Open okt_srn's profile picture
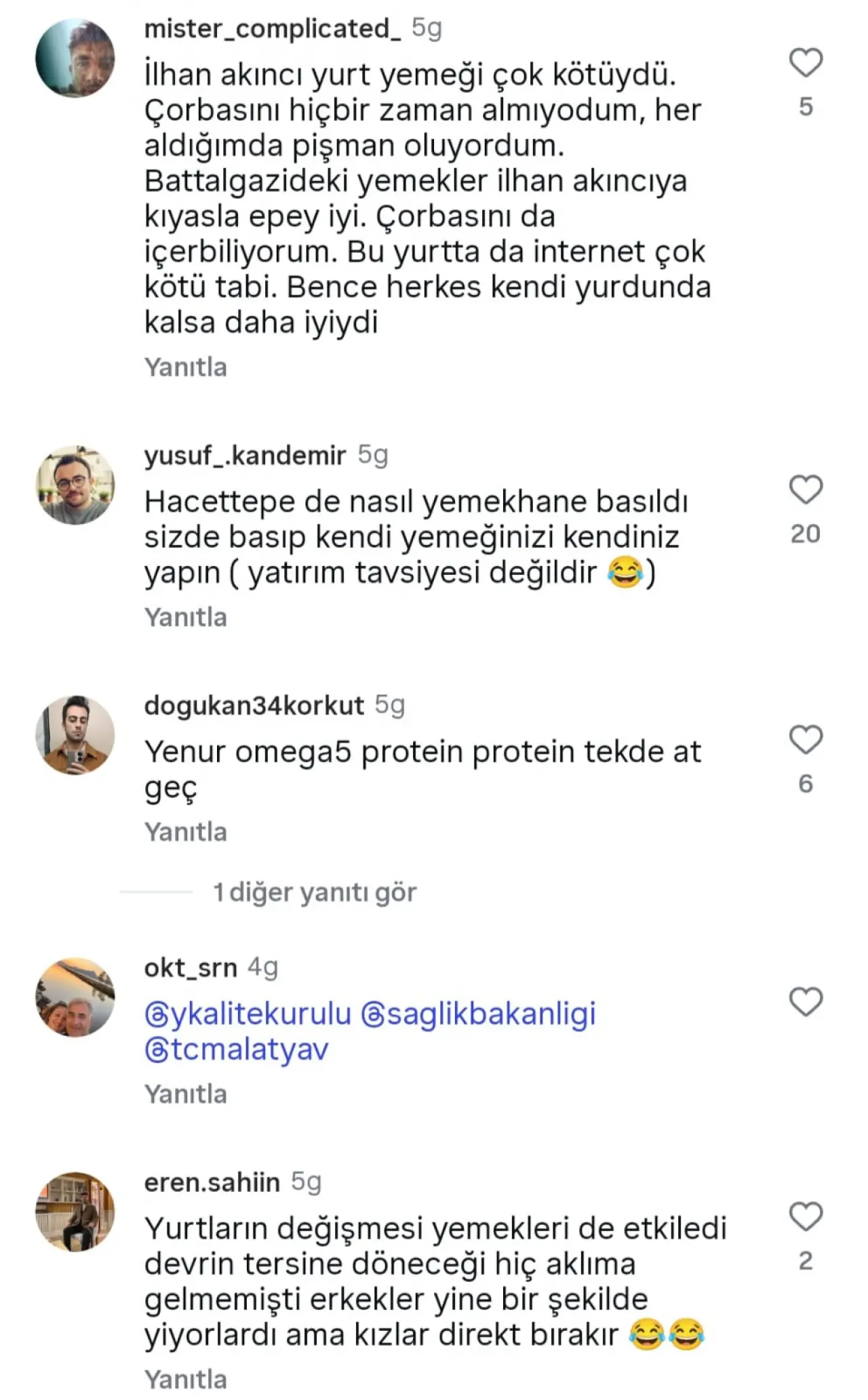The image size is (868, 1400). click(x=75, y=997)
